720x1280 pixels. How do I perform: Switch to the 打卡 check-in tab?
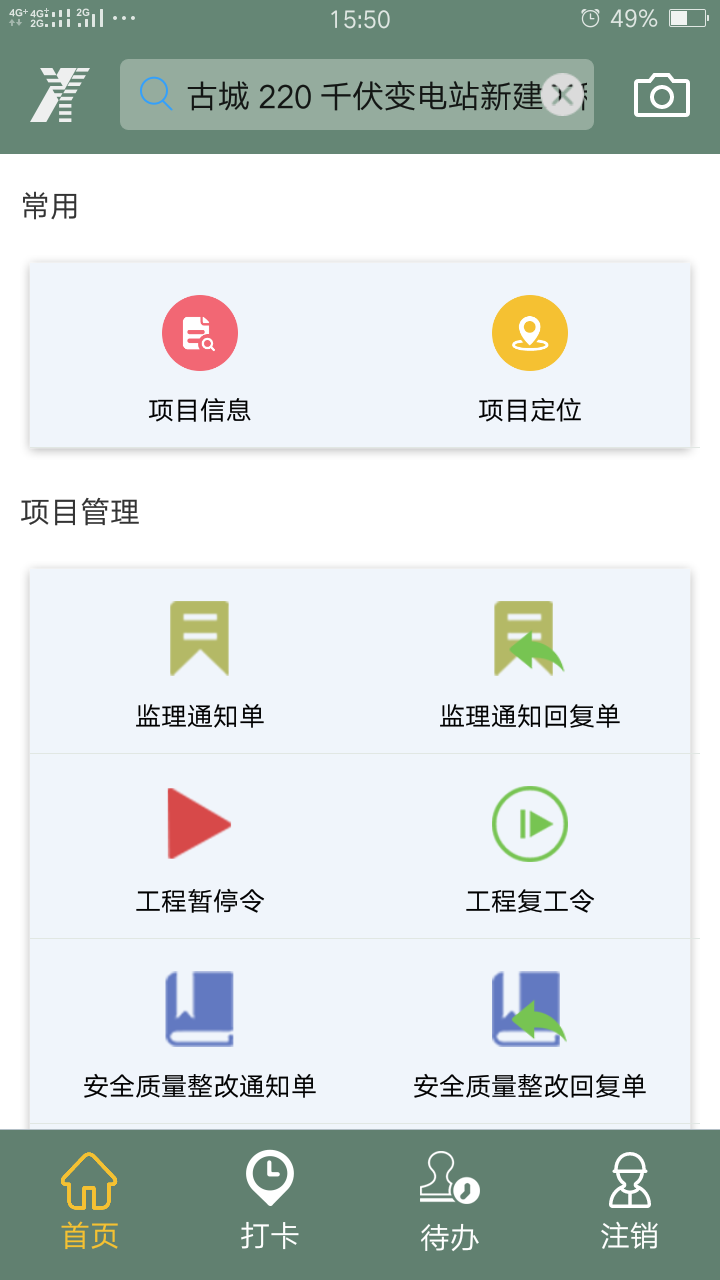click(270, 1203)
